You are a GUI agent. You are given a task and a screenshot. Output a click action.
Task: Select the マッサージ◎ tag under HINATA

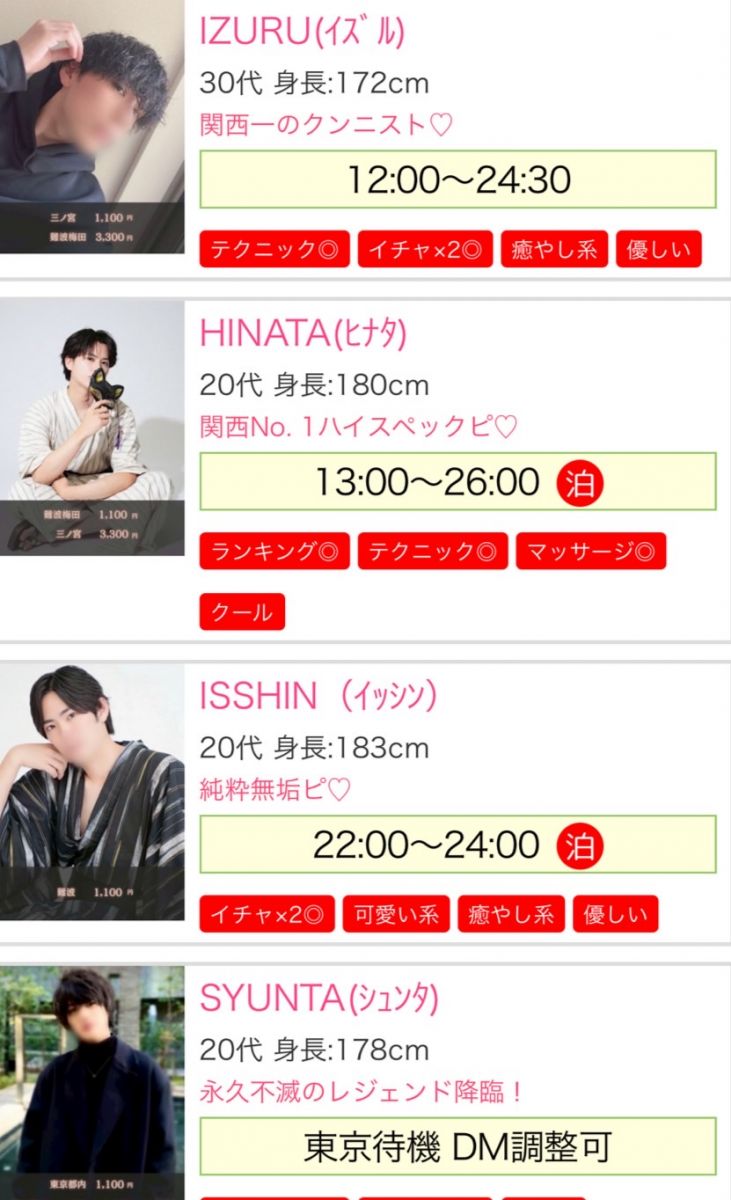click(x=591, y=551)
